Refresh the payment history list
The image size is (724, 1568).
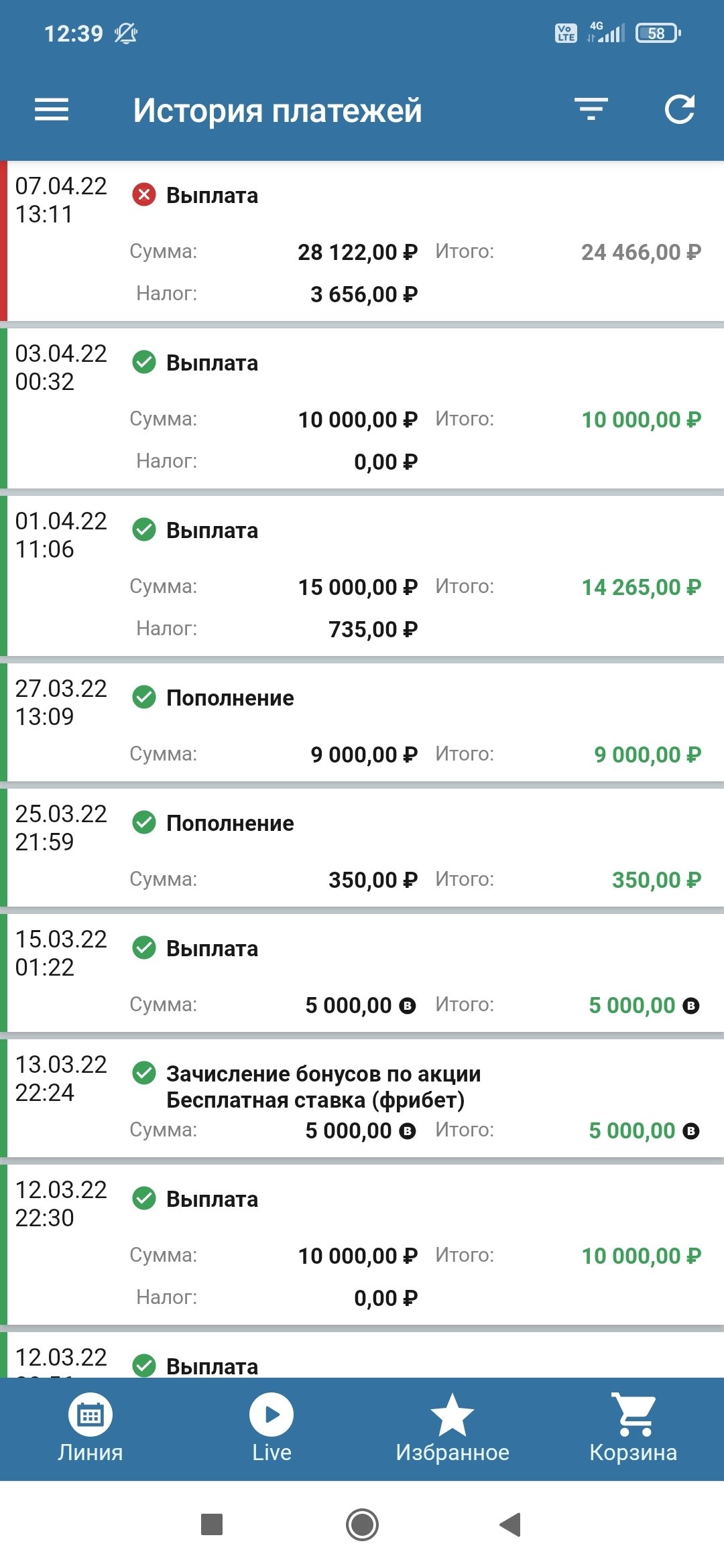tap(679, 110)
